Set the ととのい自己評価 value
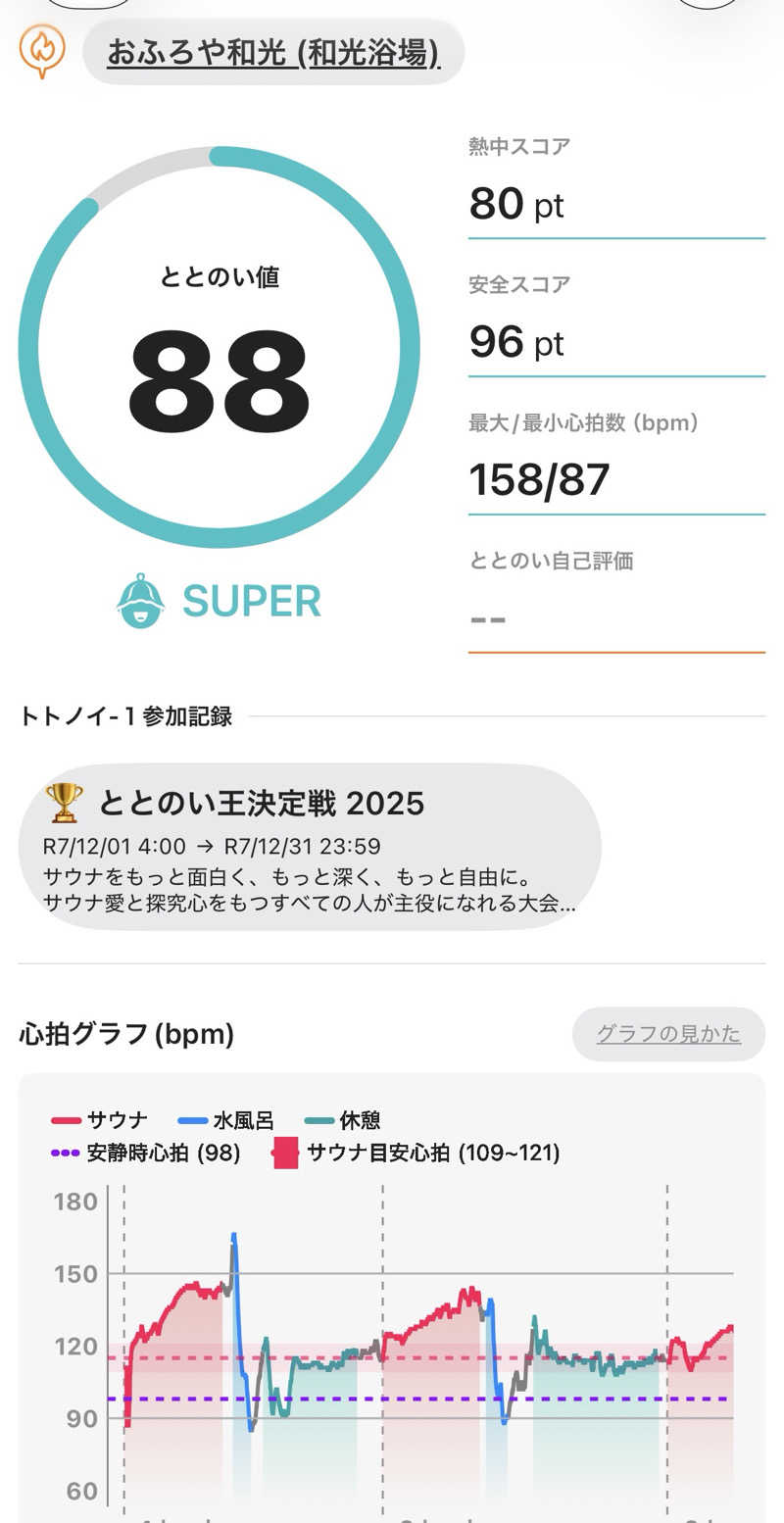 (615, 619)
